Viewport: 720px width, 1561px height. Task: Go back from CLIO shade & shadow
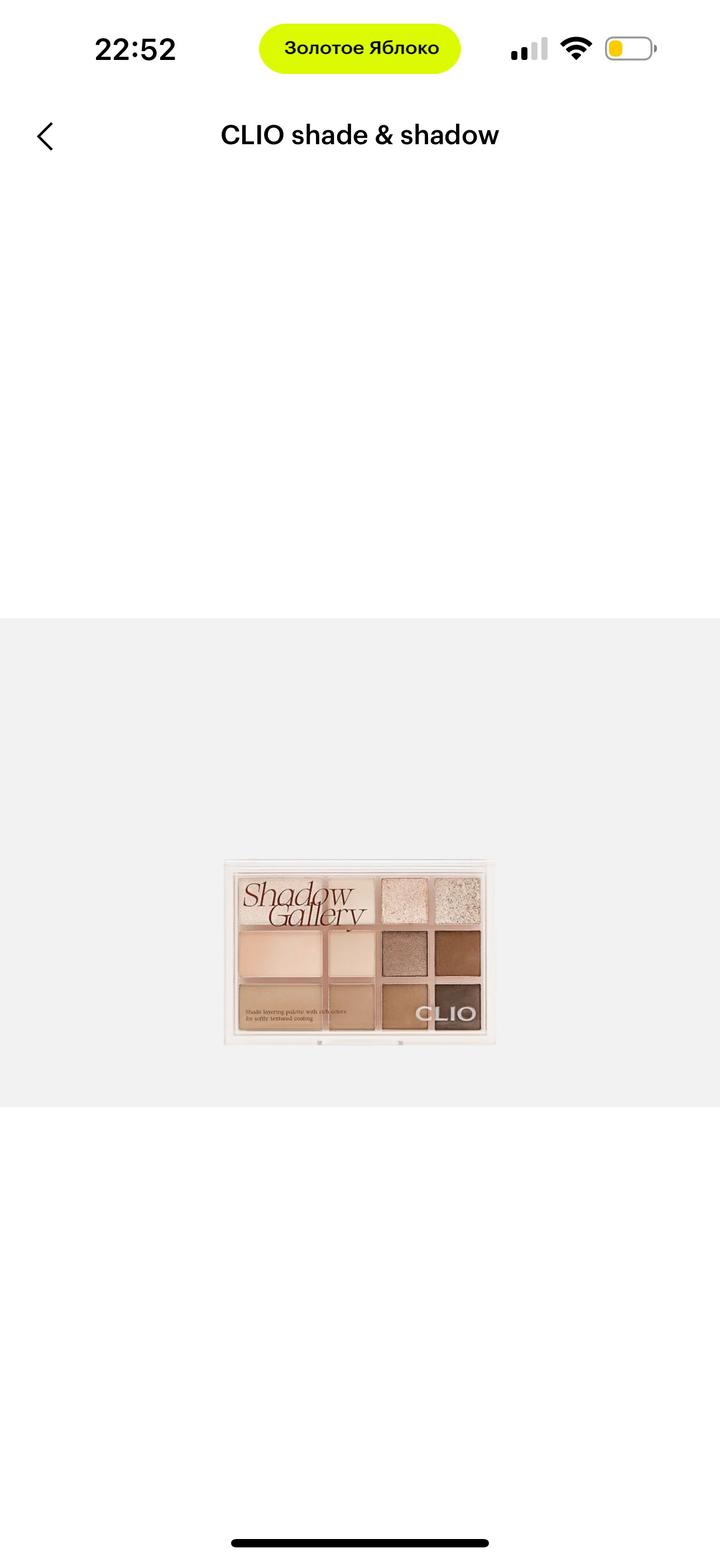tap(45, 137)
